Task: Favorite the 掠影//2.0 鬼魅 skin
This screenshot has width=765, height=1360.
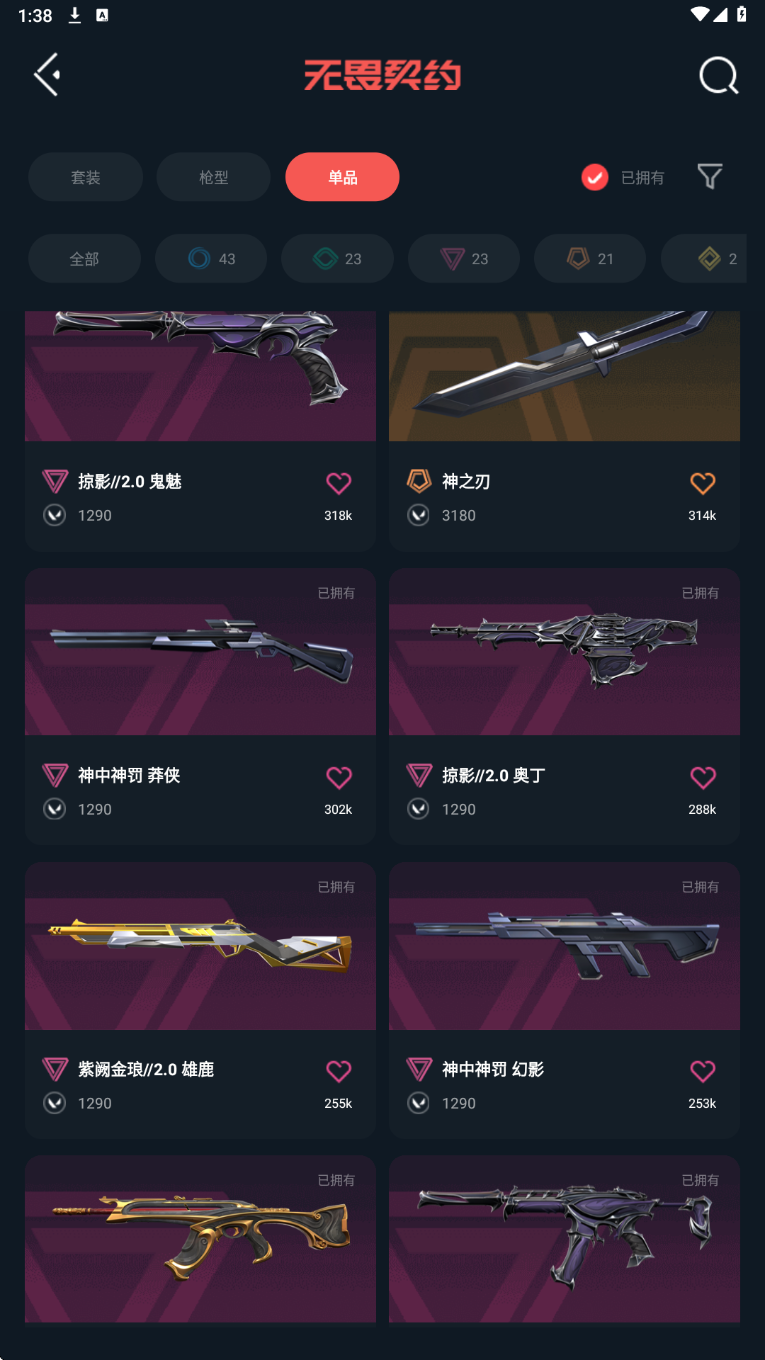Action: (x=338, y=483)
